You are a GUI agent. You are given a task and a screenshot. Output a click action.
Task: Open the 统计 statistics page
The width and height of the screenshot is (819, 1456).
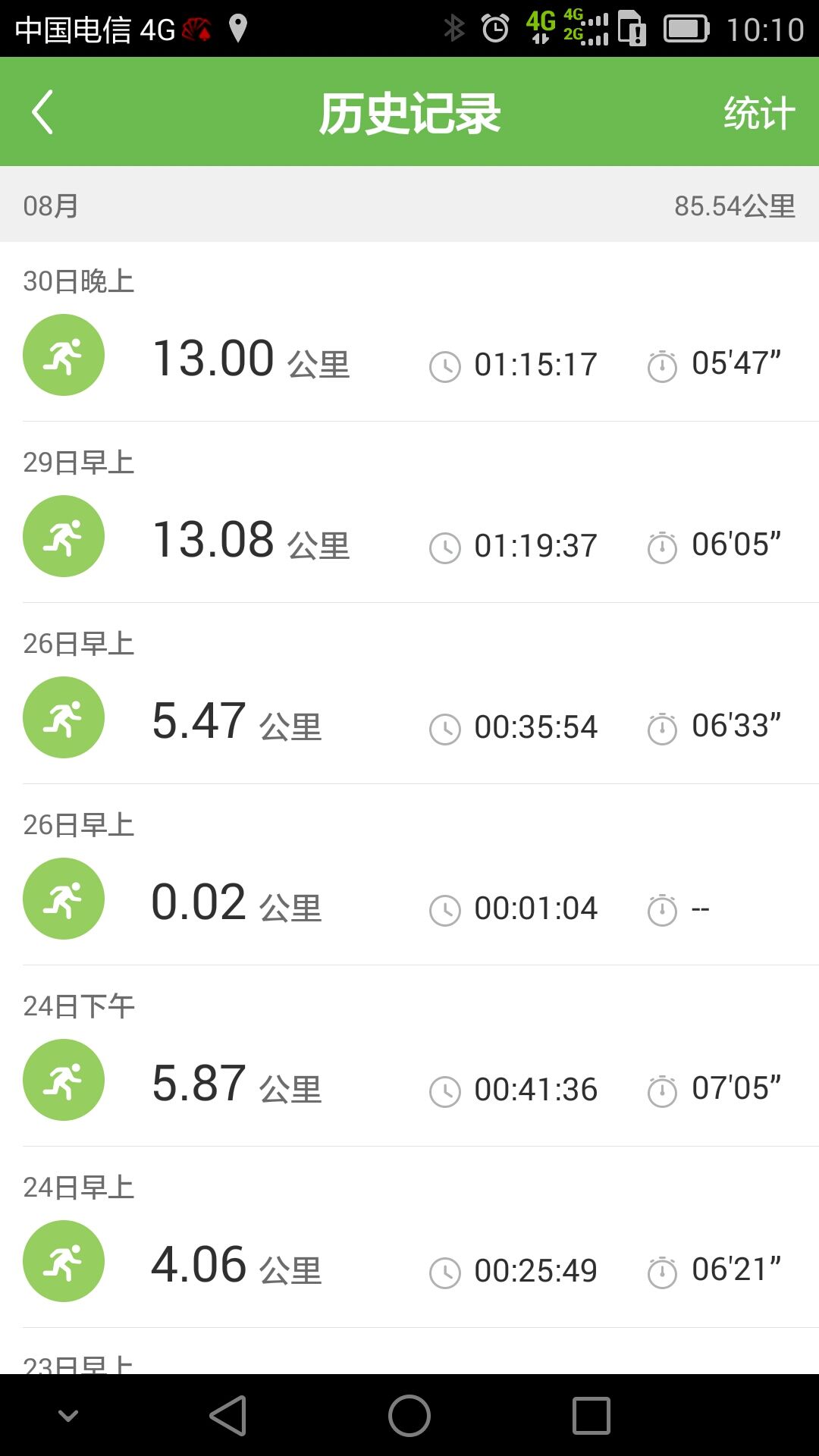(x=758, y=114)
